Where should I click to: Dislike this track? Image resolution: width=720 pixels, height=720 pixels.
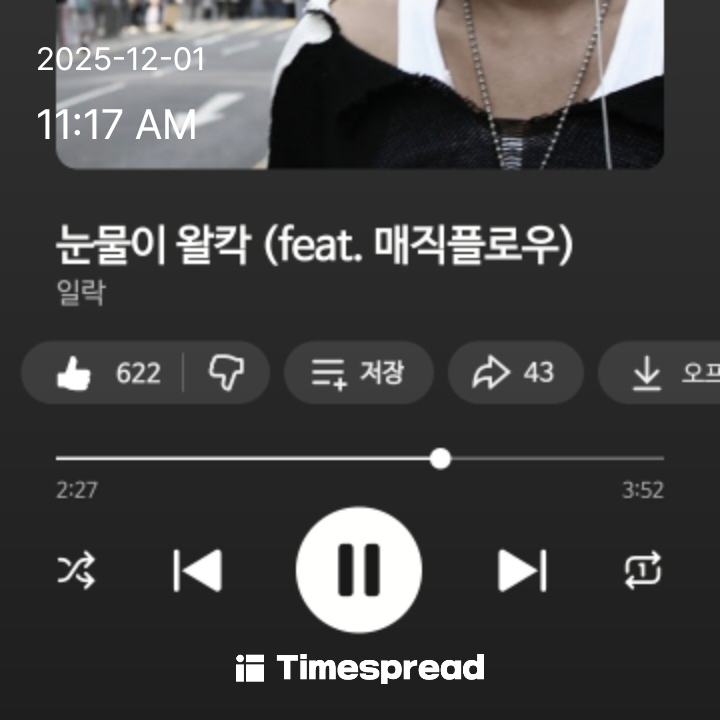(x=226, y=373)
